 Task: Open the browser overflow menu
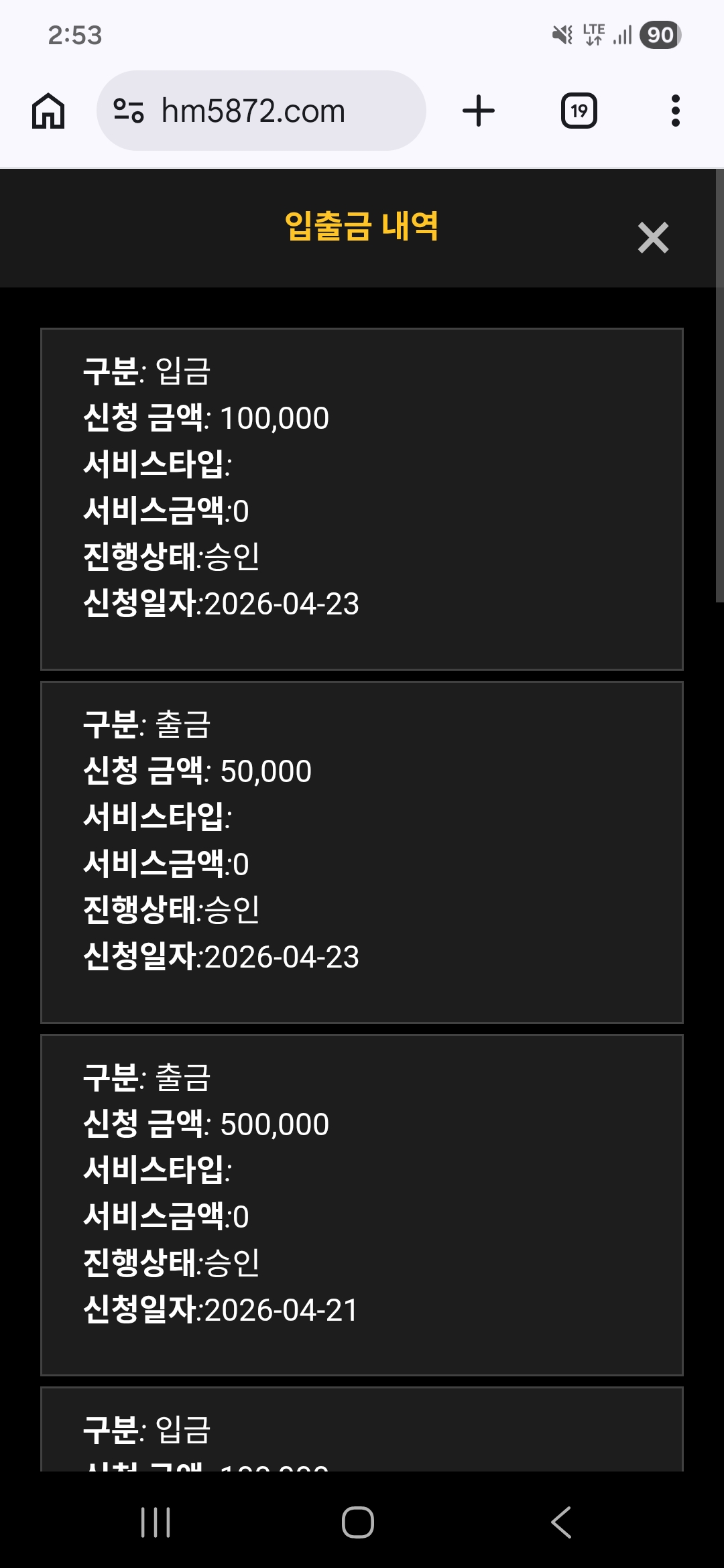click(675, 111)
